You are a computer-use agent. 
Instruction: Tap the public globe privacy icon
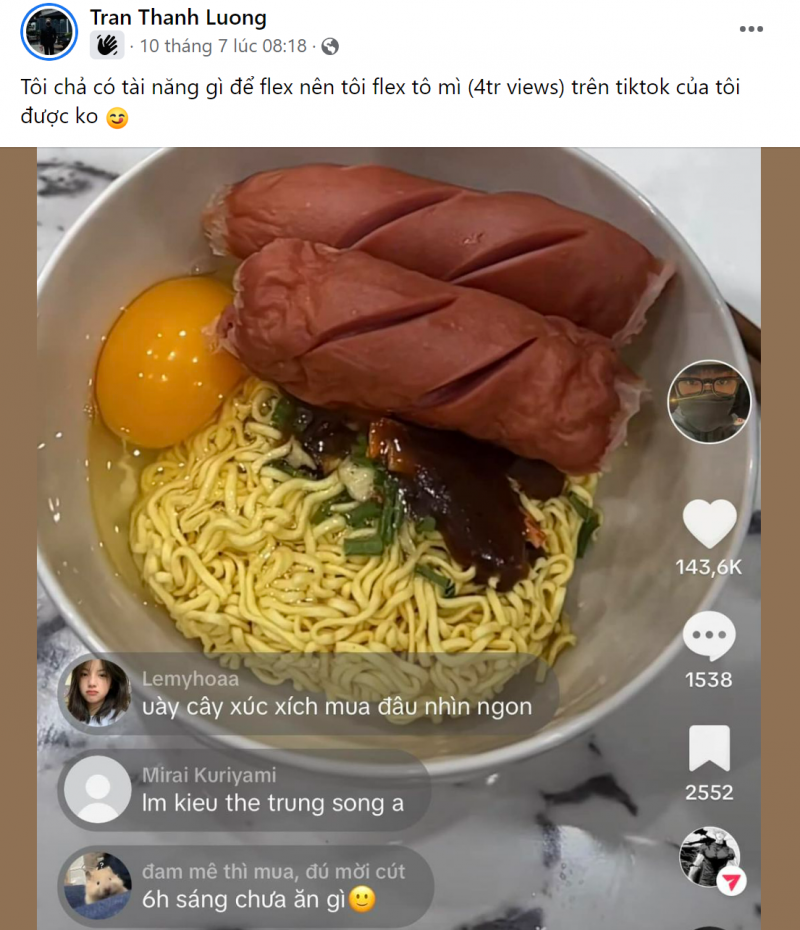(330, 46)
